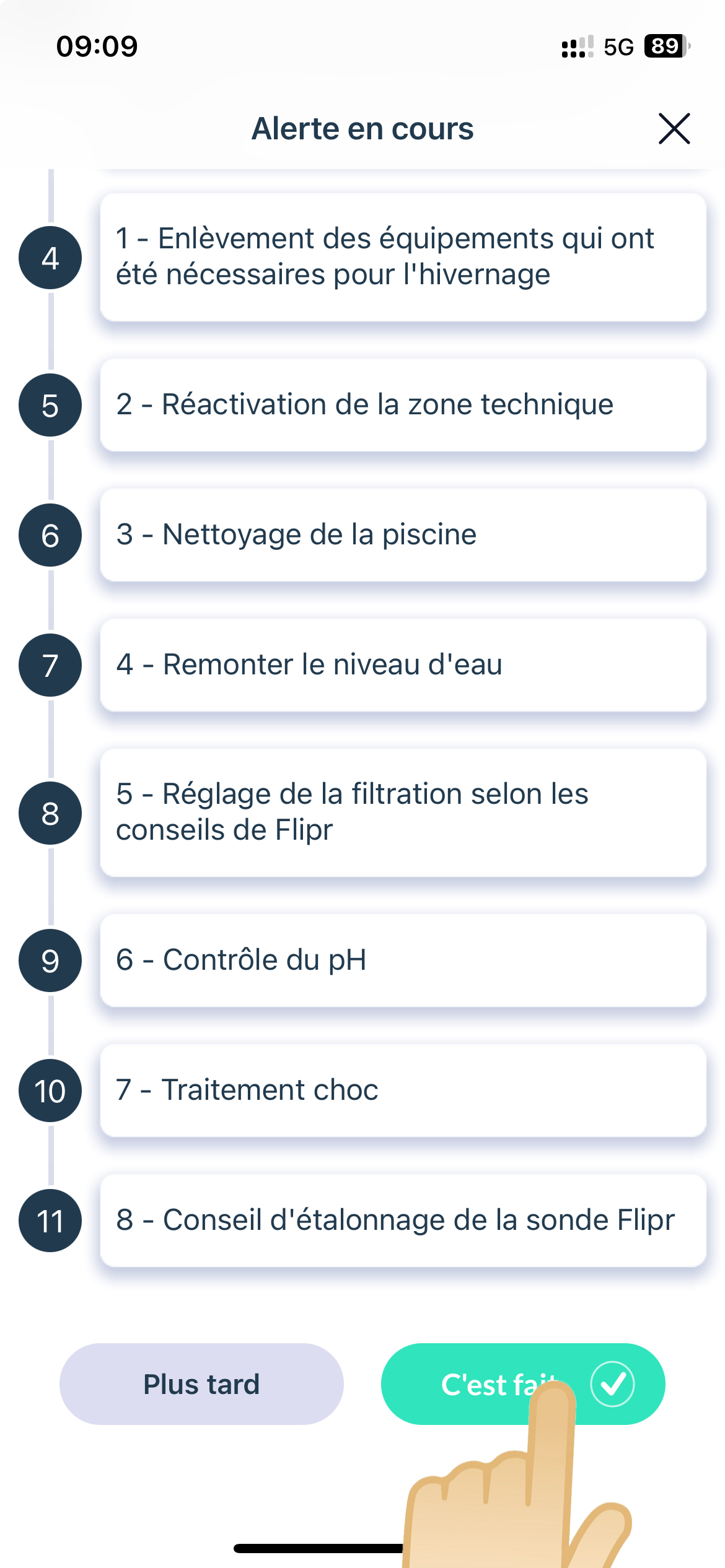
Task: Open step Enlèvement des équipements d'hivernage
Action: [403, 257]
